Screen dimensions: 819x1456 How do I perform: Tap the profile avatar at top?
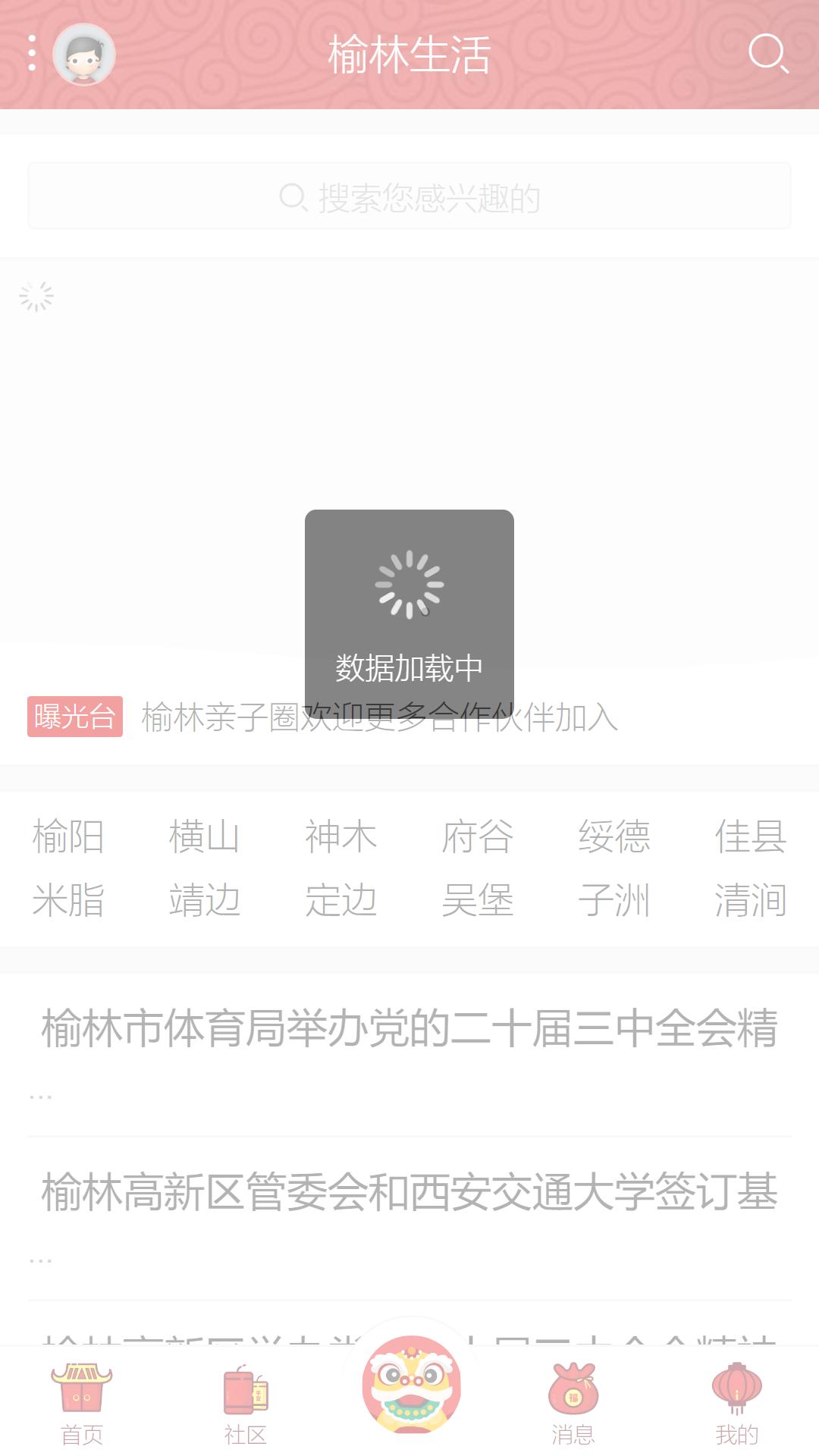(x=84, y=55)
